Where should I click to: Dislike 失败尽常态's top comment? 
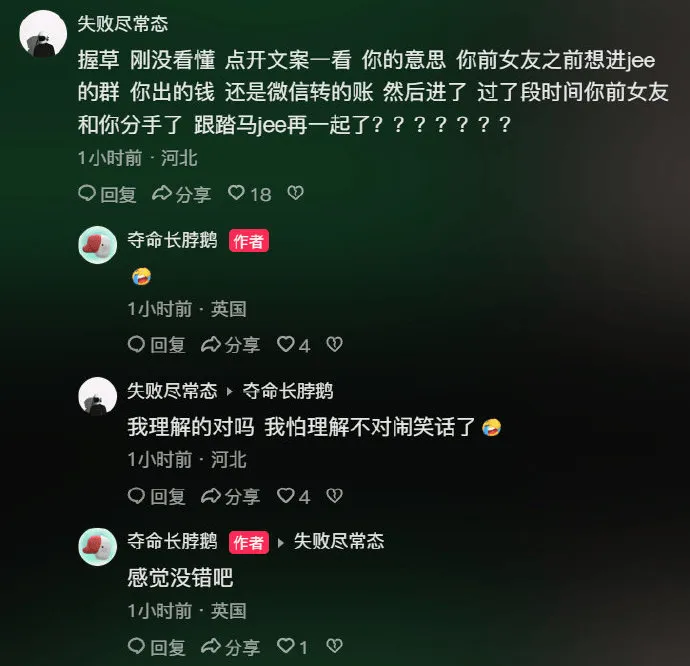(295, 193)
